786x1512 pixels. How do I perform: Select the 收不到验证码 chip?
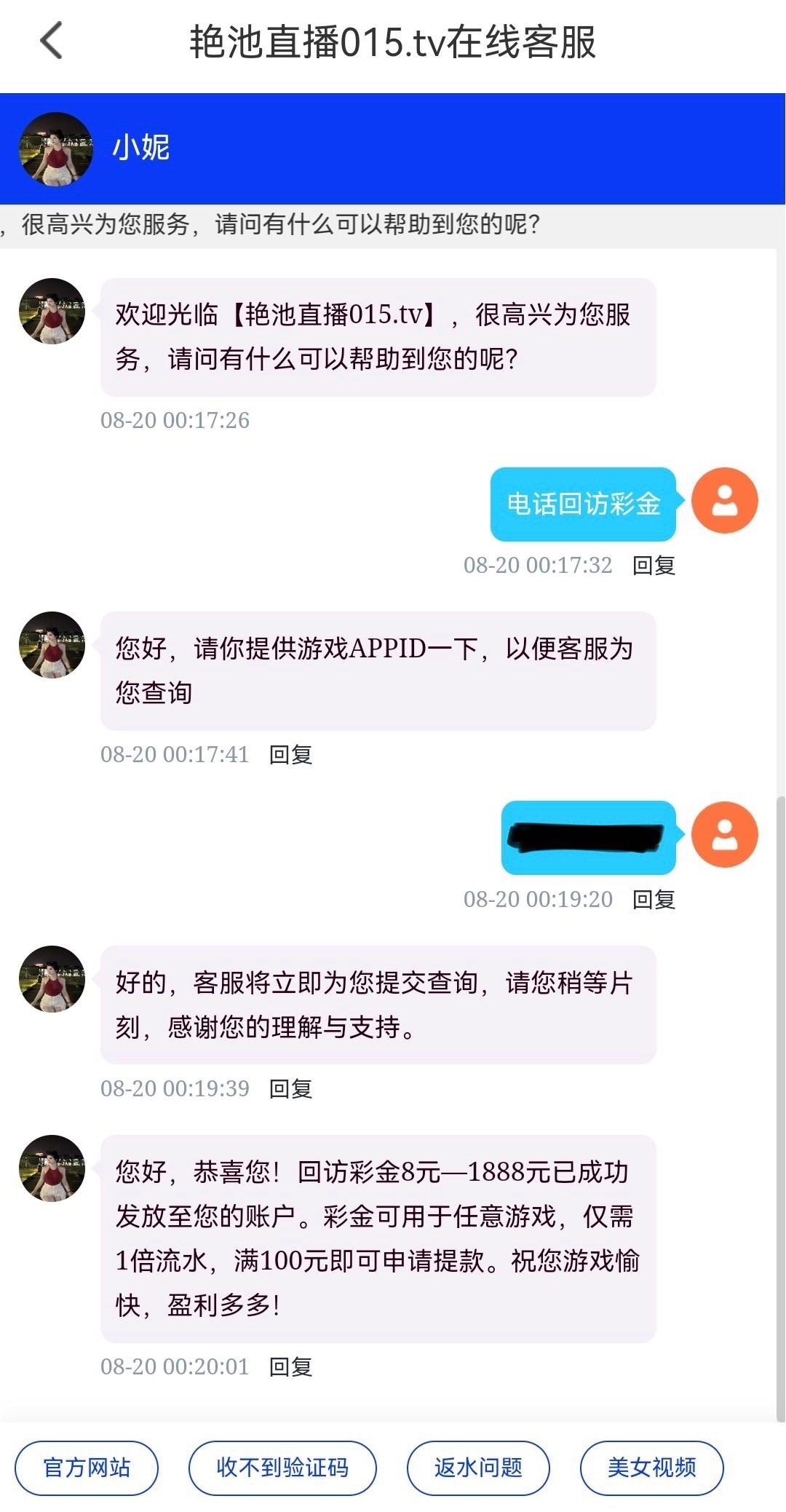click(282, 1467)
